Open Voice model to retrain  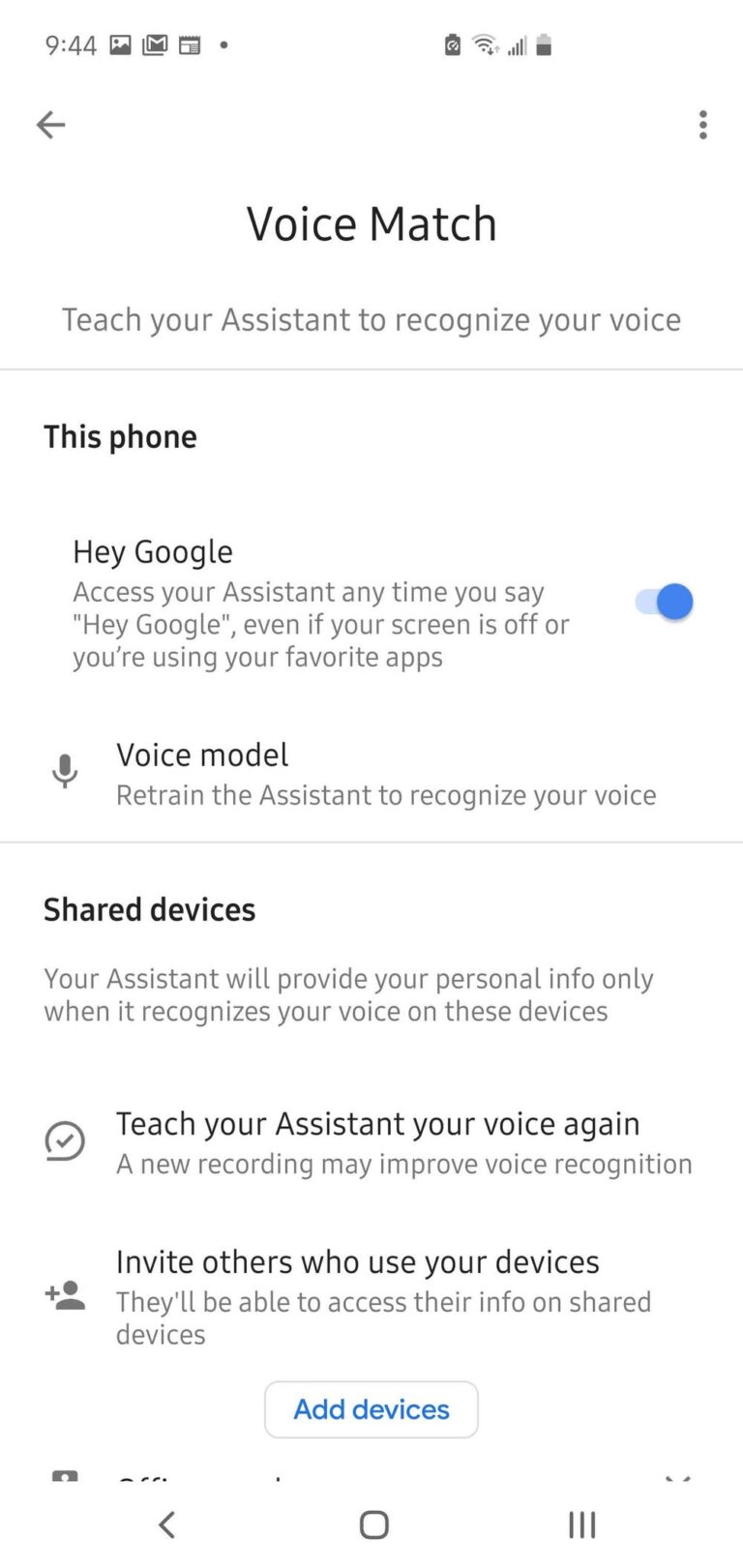tap(385, 774)
